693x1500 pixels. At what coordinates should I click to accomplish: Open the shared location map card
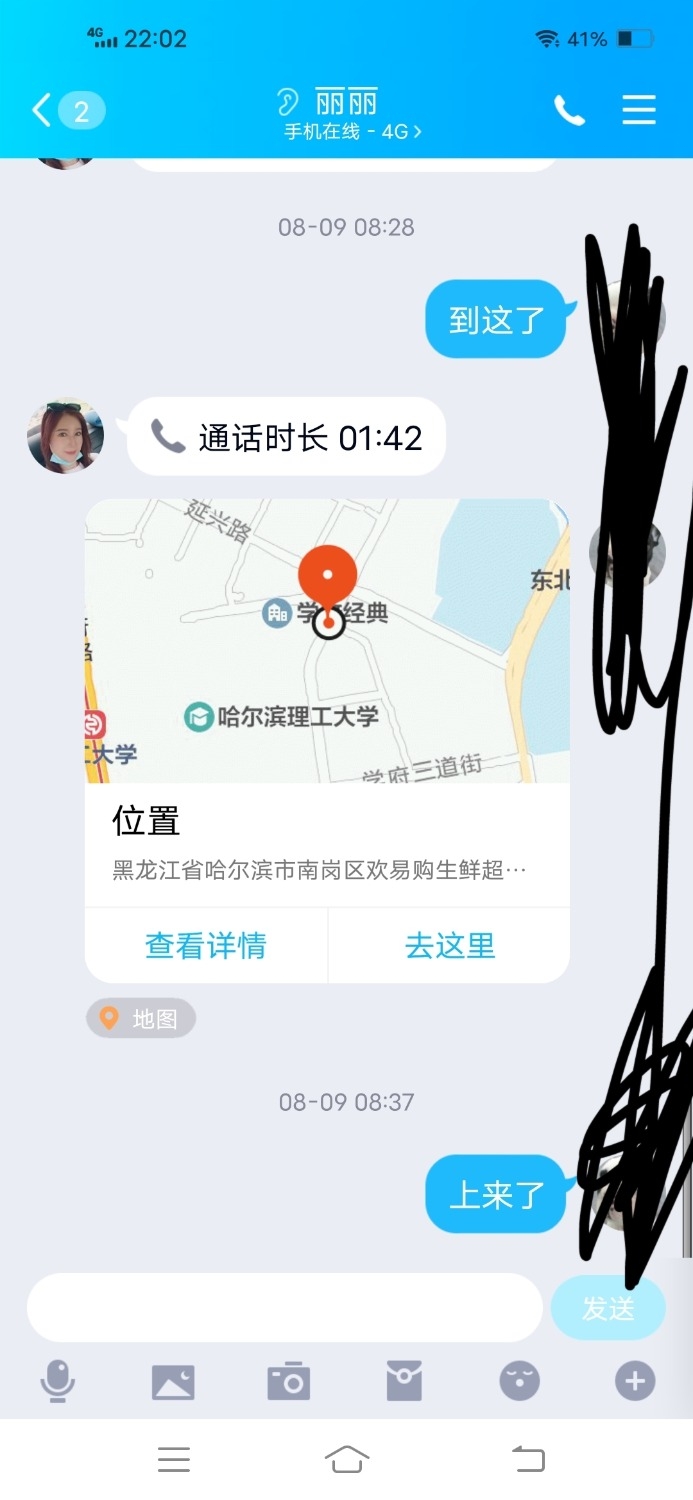click(x=327, y=640)
